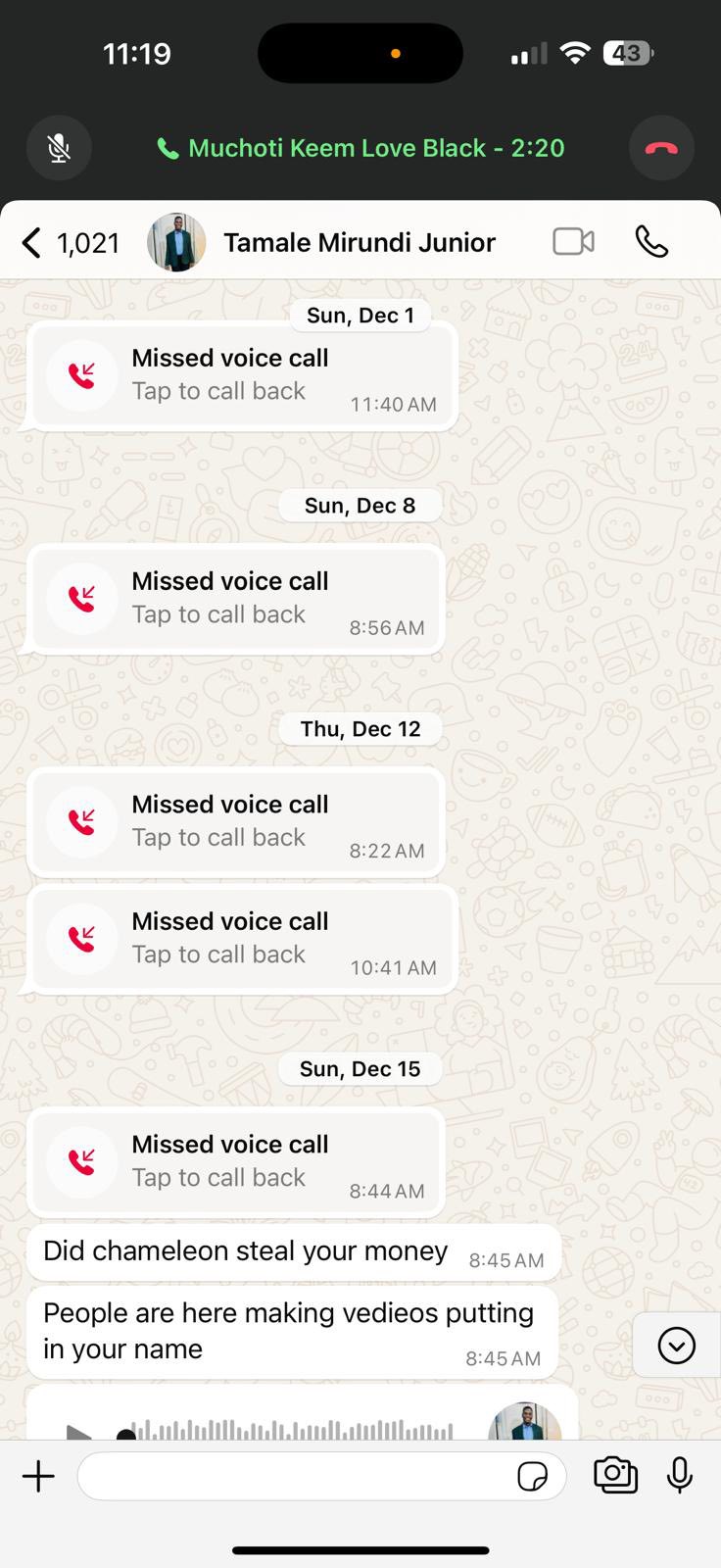This screenshot has width=721, height=1568.
Task: Focus the message text field
Action: (x=294, y=1476)
